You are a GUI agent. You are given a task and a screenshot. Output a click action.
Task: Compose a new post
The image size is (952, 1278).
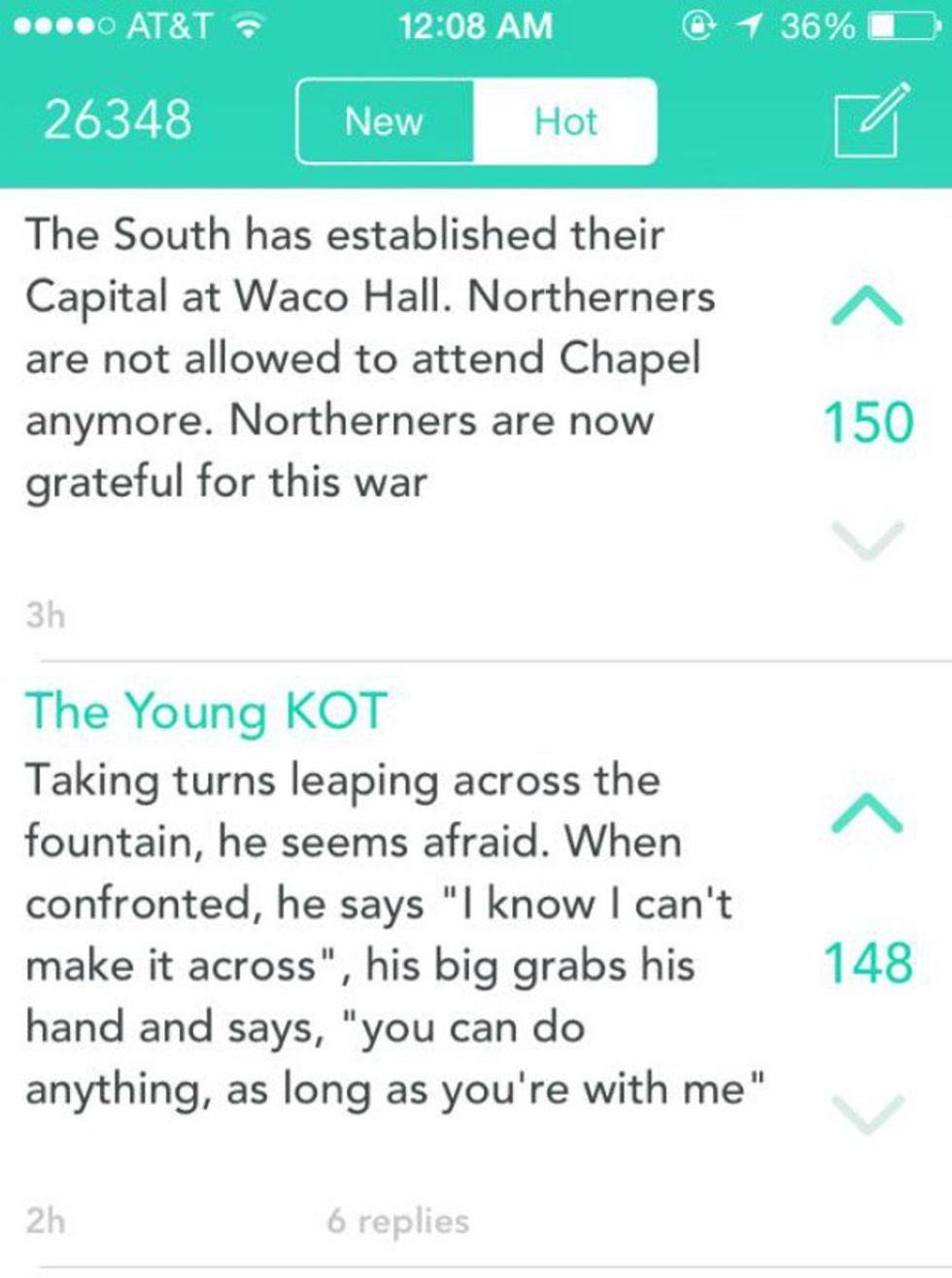pyautogui.click(x=871, y=120)
